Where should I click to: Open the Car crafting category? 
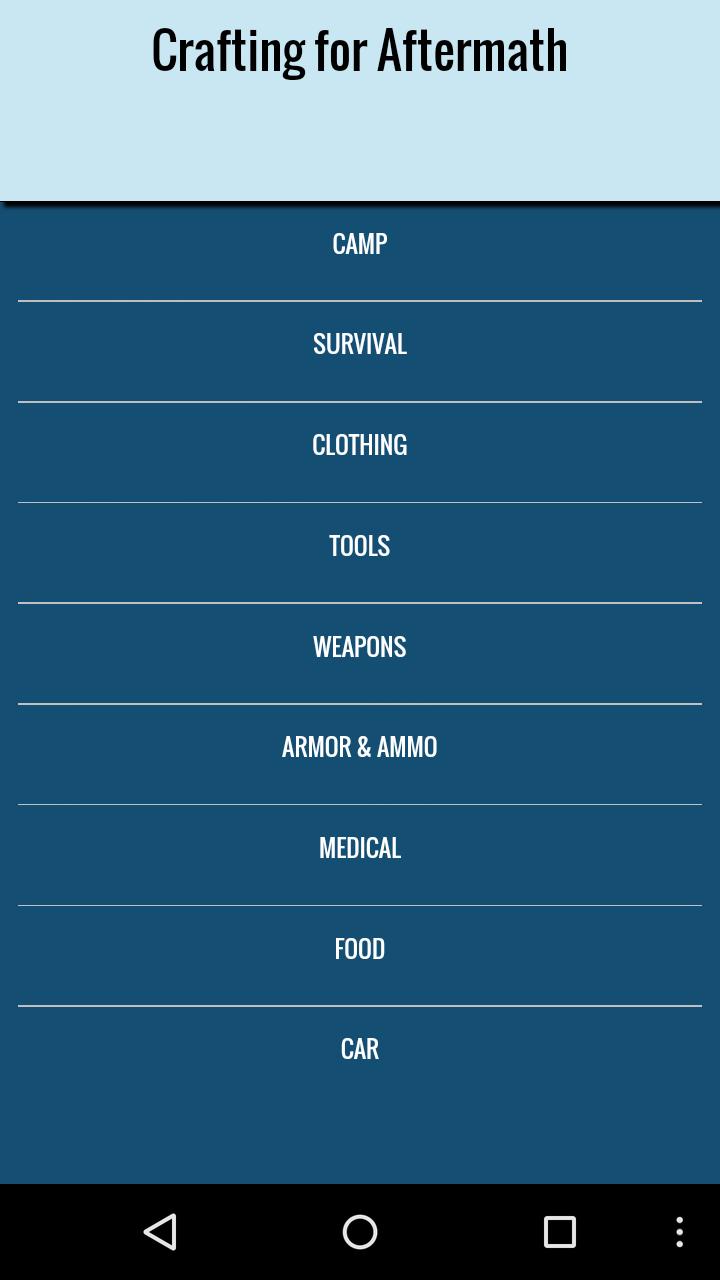[360, 1049]
